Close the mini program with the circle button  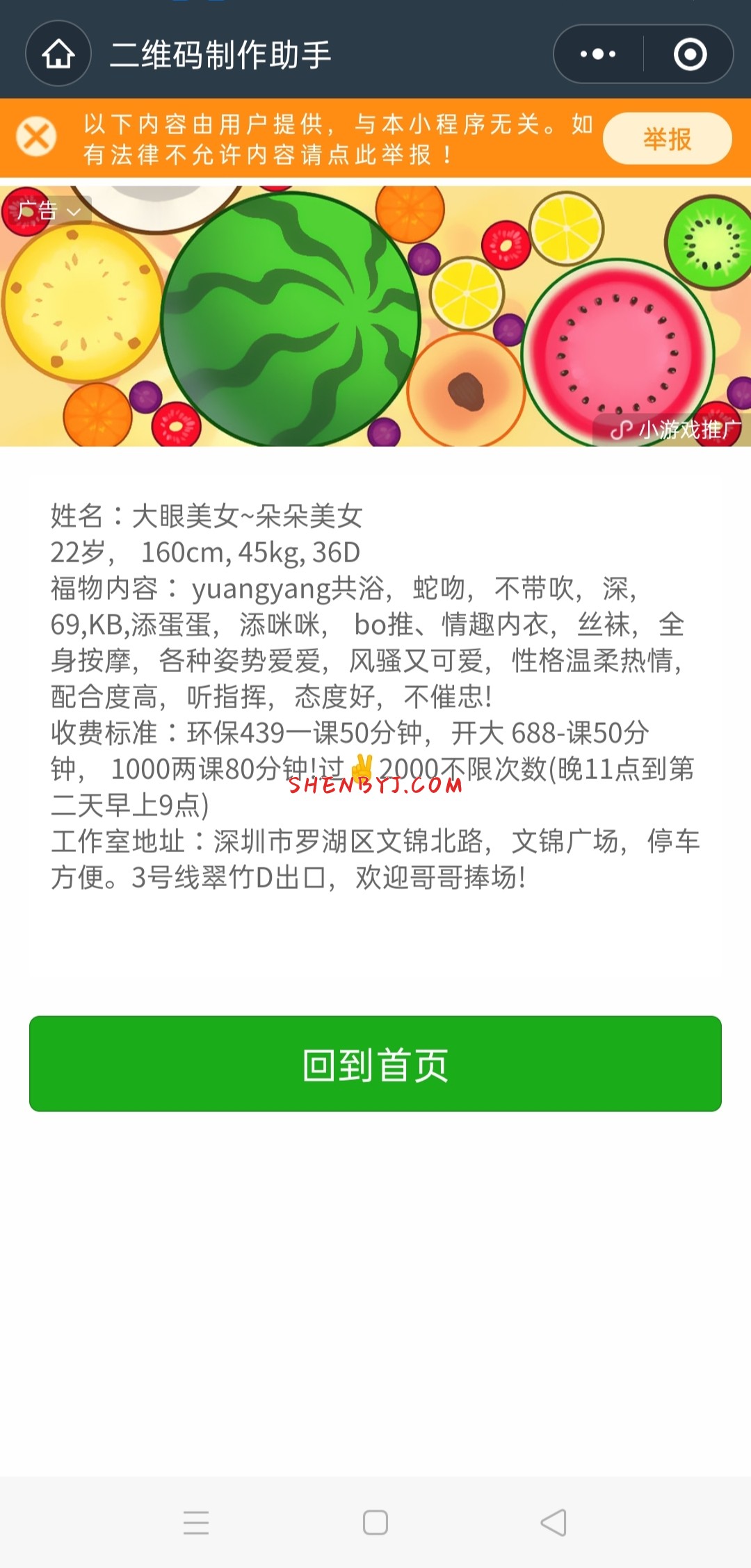pyautogui.click(x=690, y=54)
